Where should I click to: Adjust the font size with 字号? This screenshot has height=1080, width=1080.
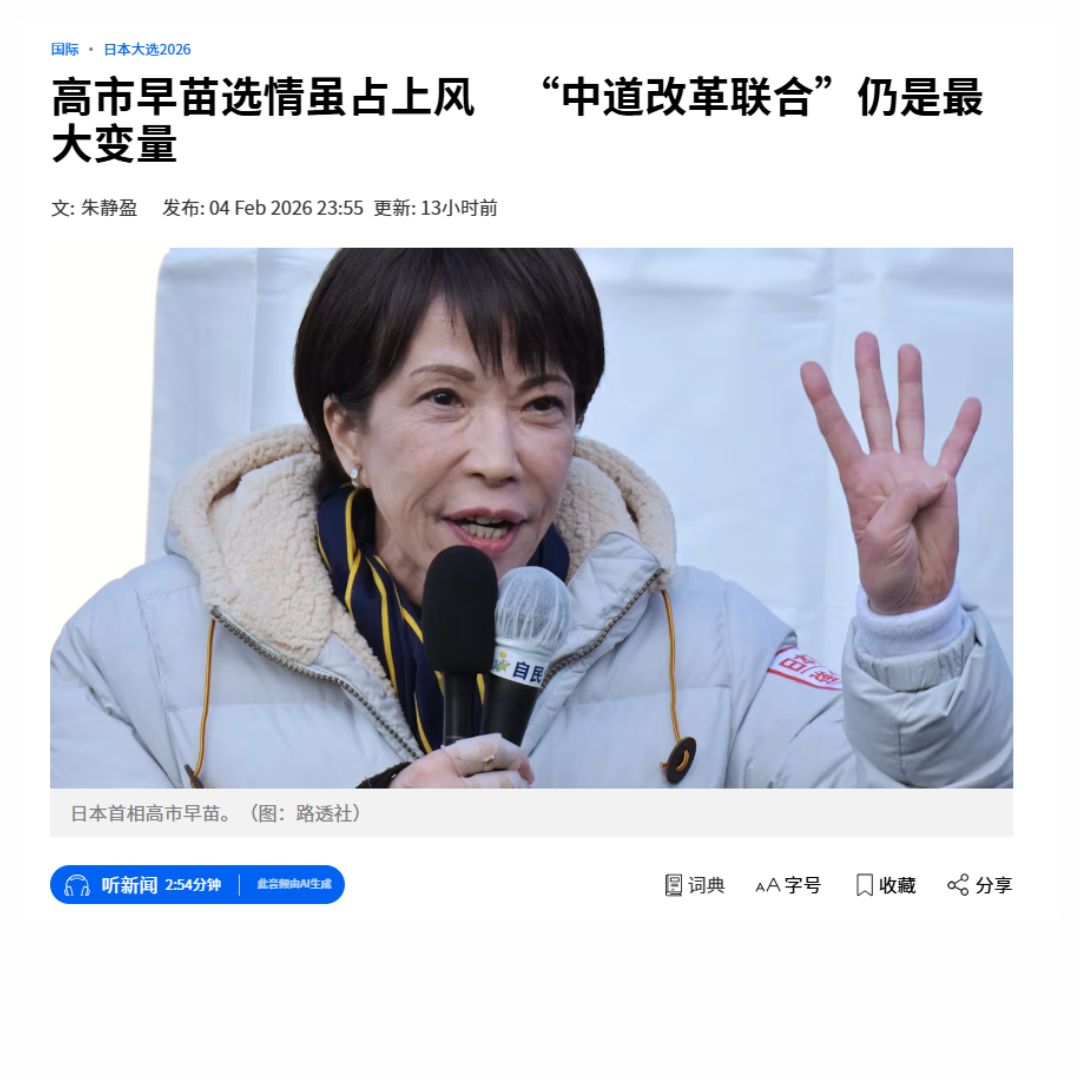pos(788,885)
